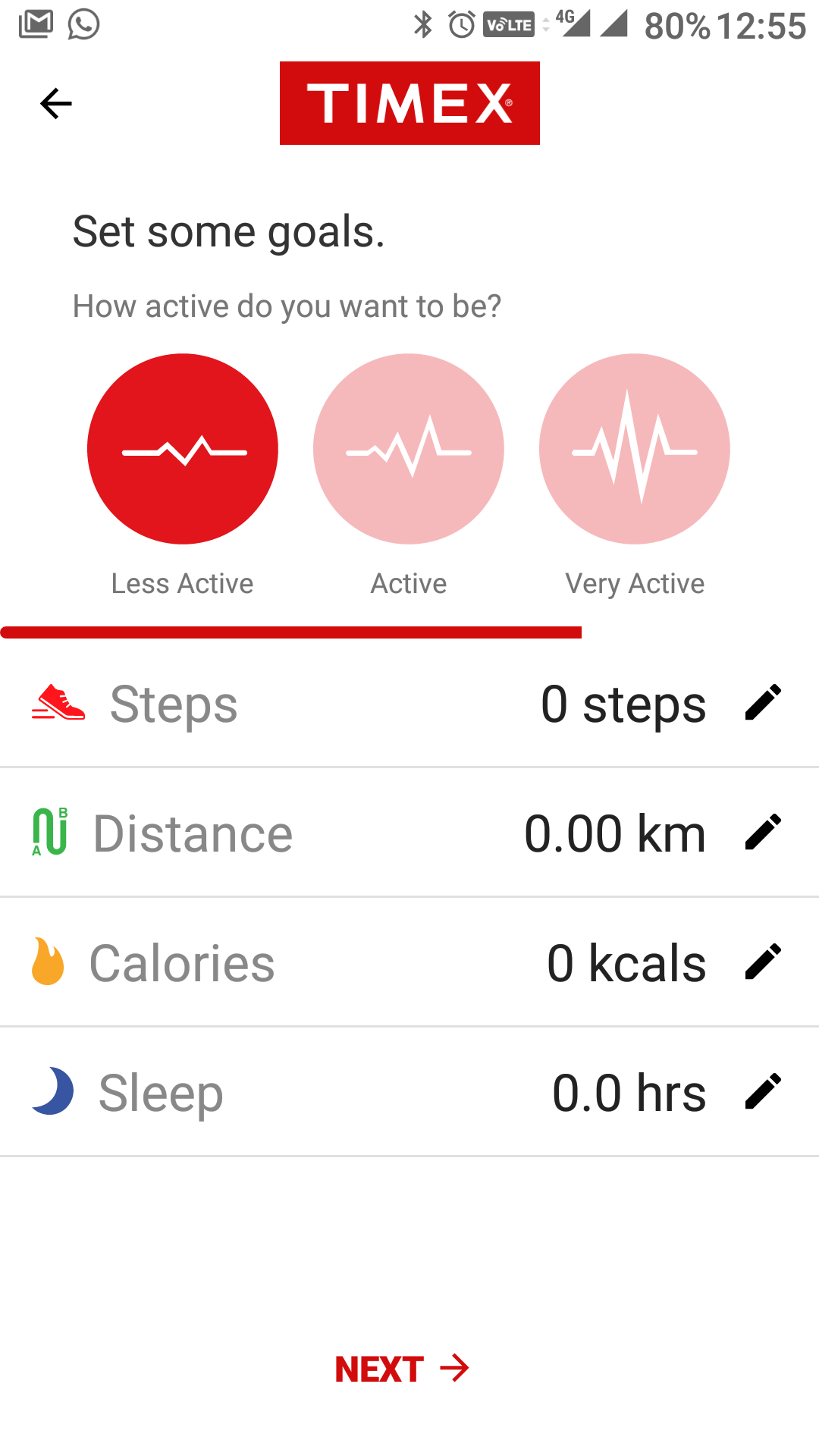819x1456 pixels.
Task: Edit the Steps goal
Action: 763,702
